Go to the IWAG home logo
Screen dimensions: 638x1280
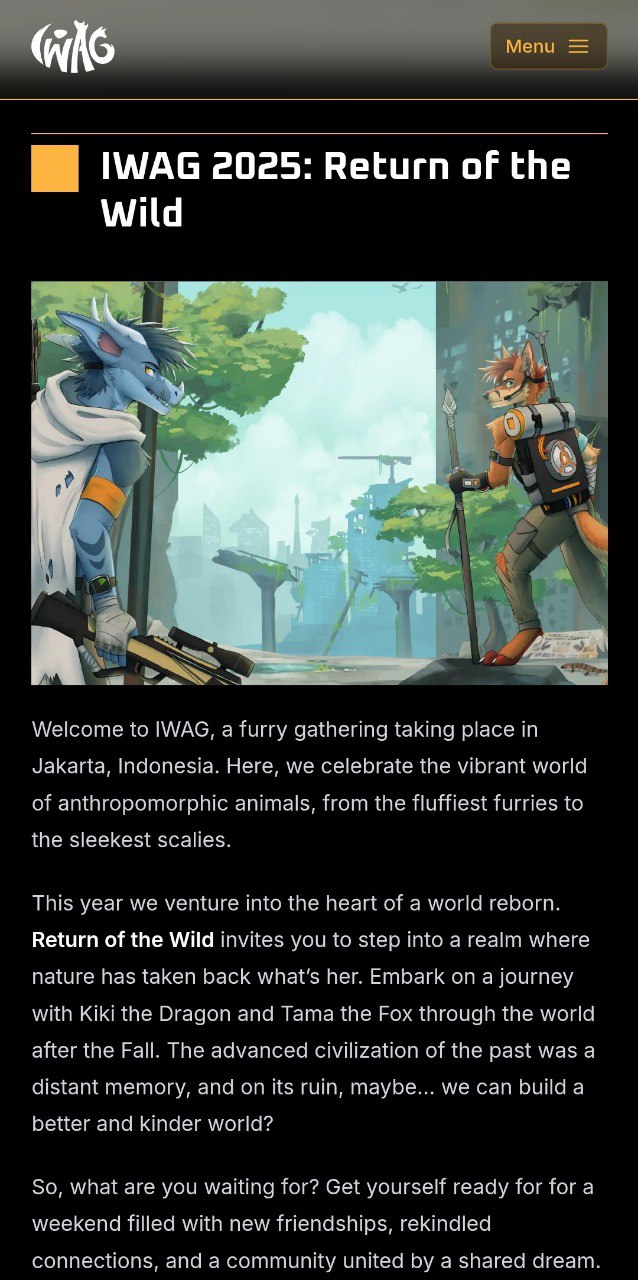click(73, 47)
